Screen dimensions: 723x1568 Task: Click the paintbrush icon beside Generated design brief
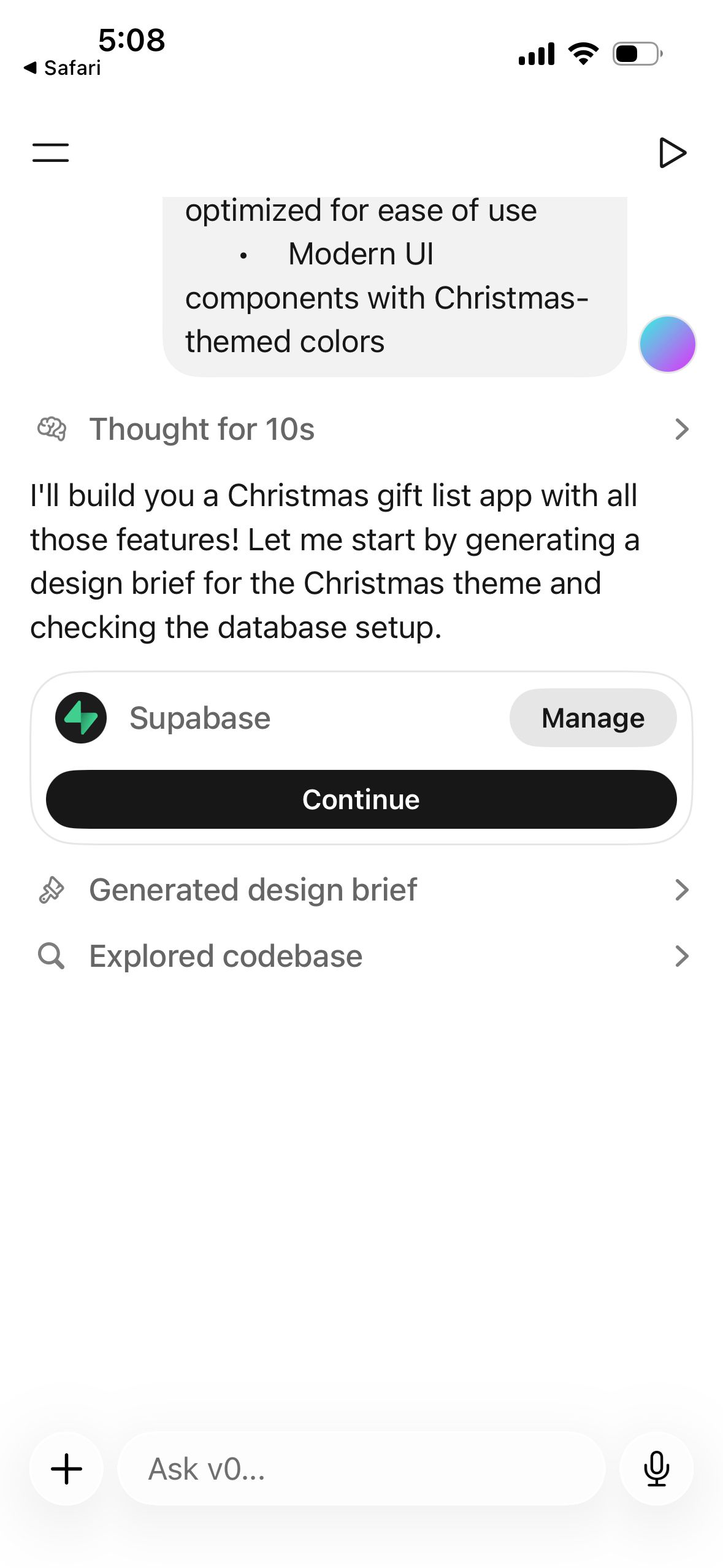click(x=52, y=890)
